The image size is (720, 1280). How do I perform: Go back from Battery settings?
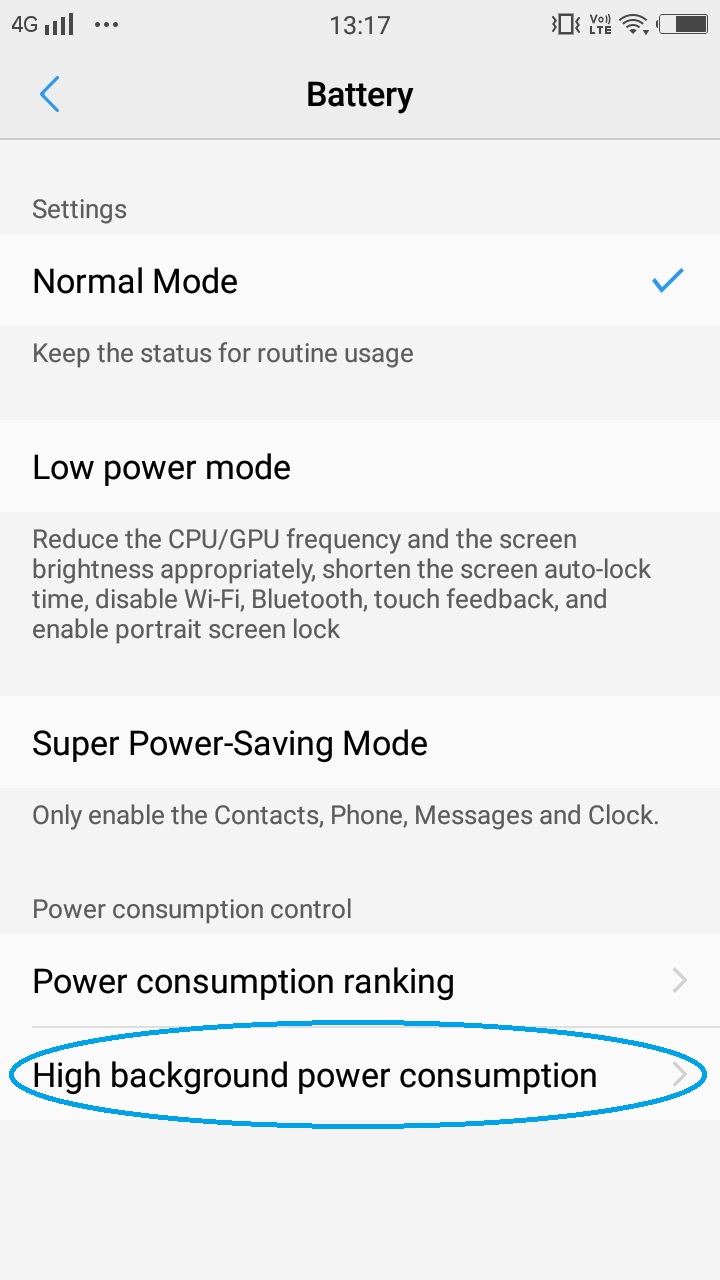[49, 95]
